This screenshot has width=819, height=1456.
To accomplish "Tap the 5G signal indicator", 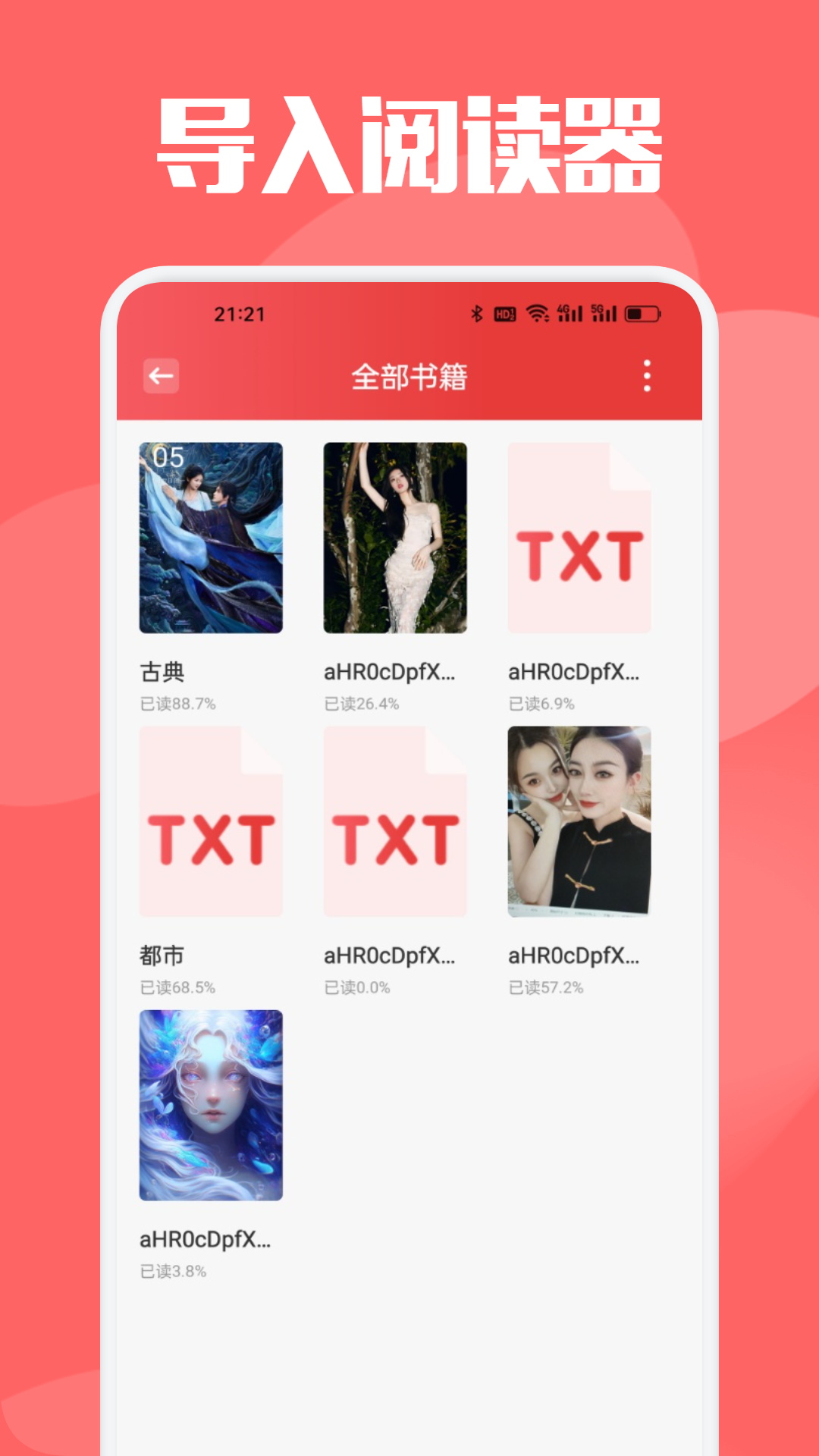I will pos(603,313).
